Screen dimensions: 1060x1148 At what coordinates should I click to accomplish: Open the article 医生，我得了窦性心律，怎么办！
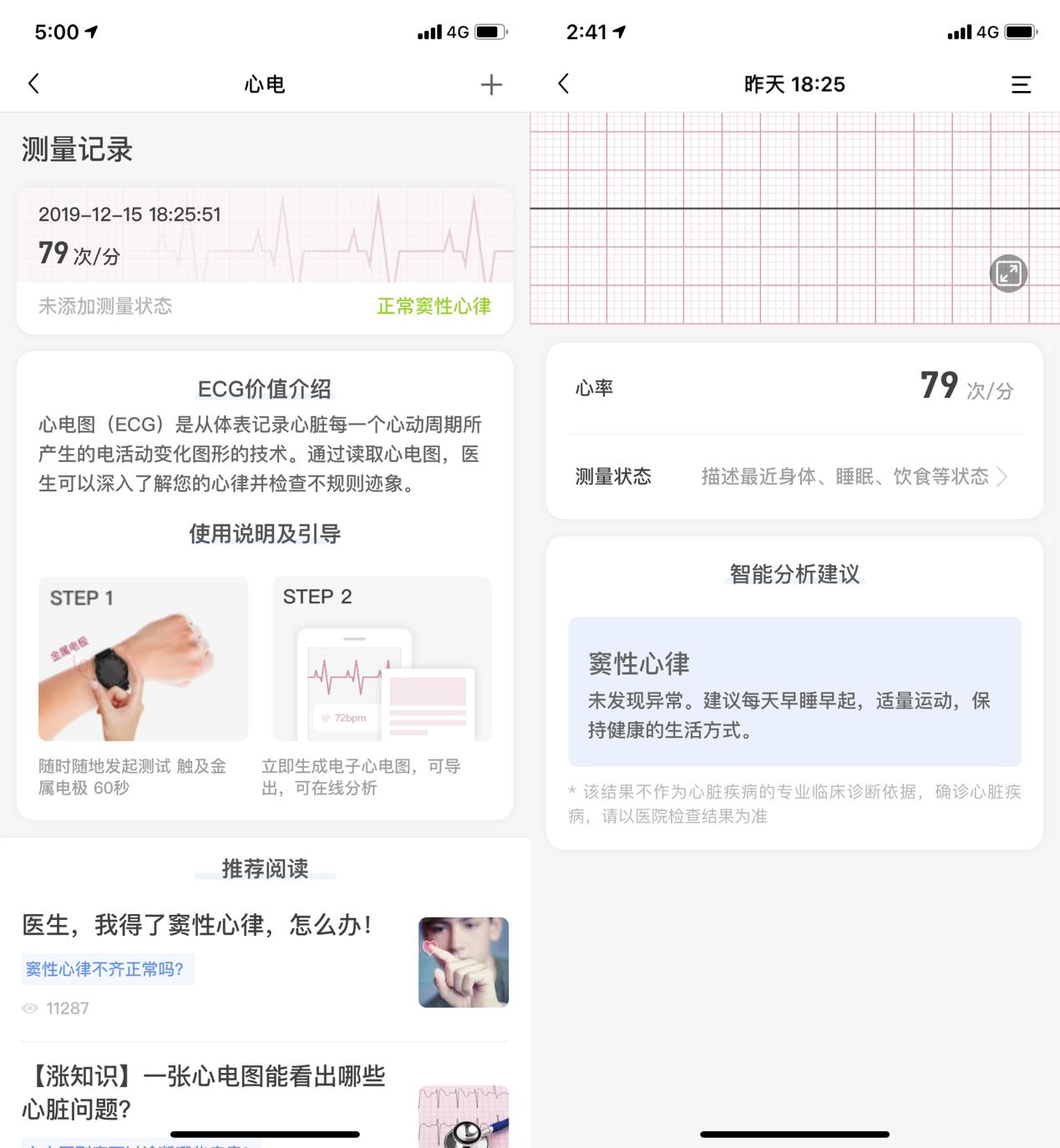coord(198,925)
